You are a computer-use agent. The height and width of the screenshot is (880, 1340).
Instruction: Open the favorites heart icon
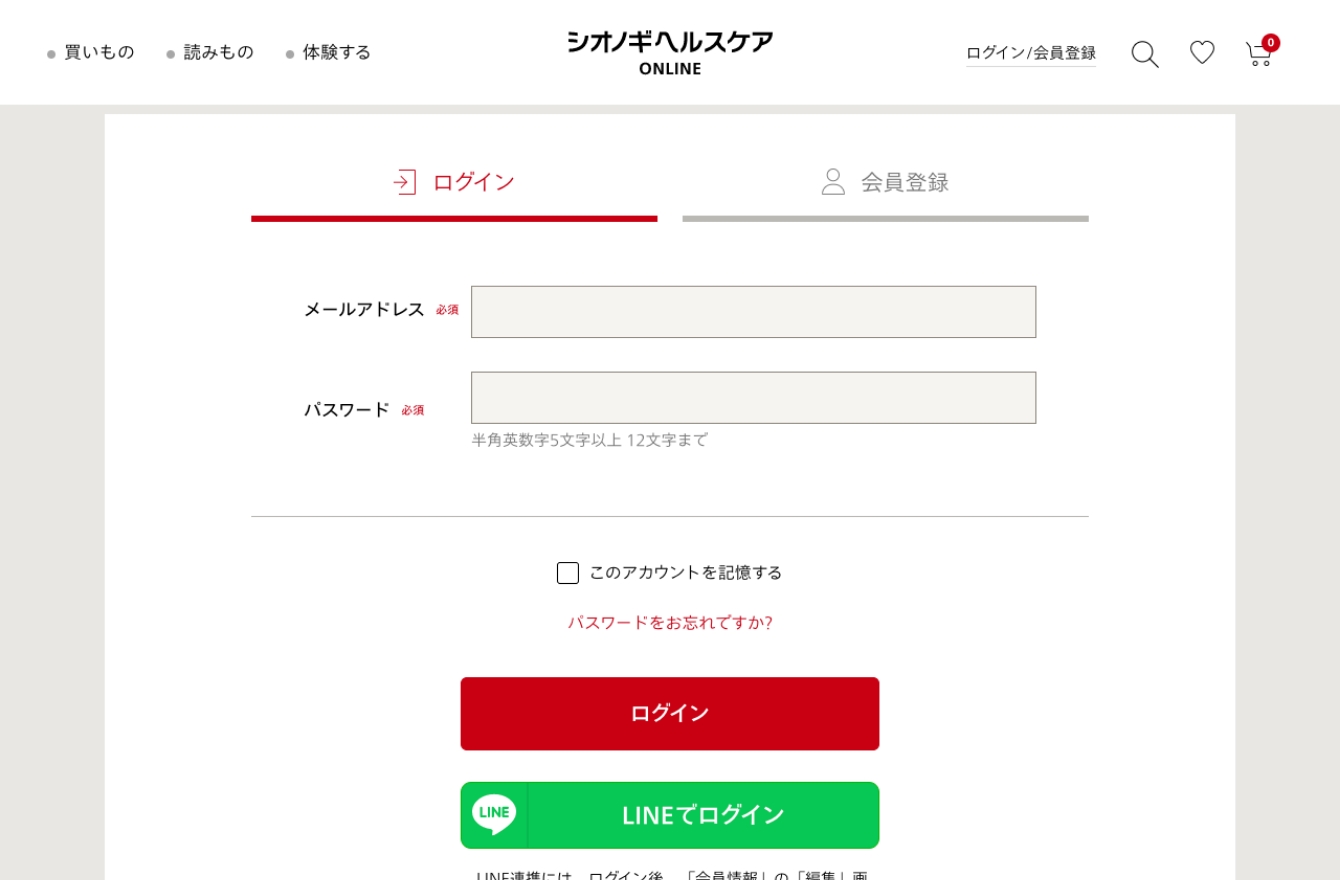click(1201, 52)
